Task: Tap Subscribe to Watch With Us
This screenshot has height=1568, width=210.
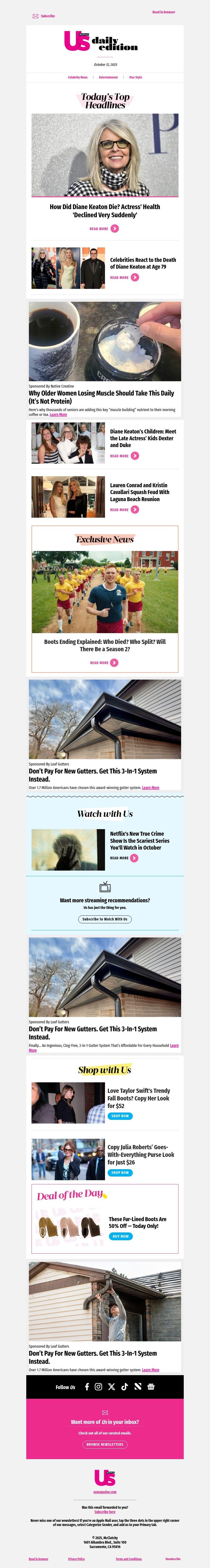Action: [x=105, y=919]
